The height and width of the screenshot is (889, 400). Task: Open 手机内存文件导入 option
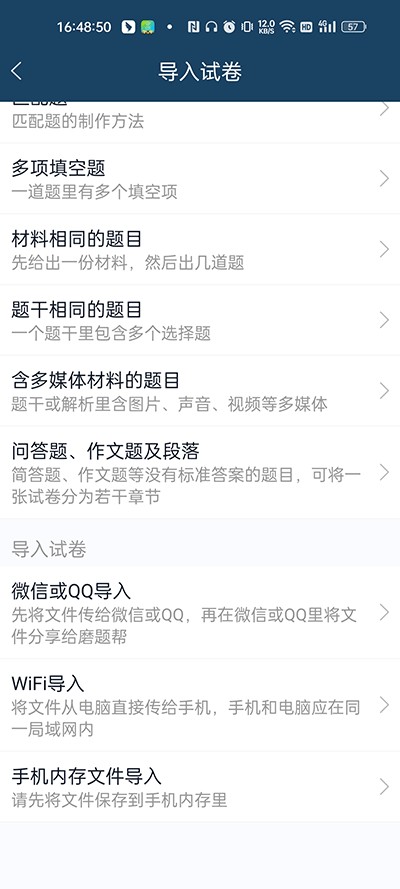200,787
